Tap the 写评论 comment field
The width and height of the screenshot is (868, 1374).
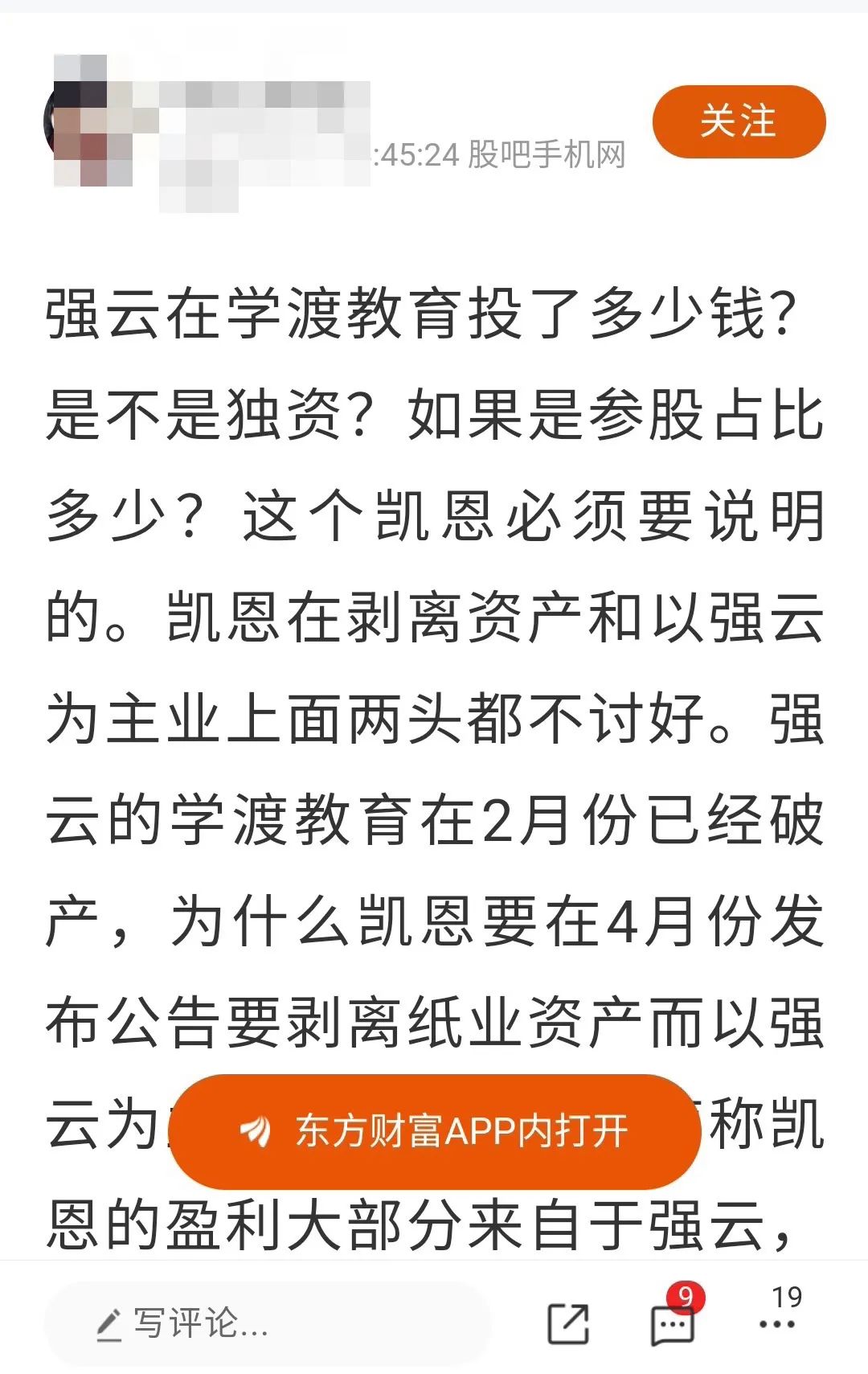(268, 1323)
